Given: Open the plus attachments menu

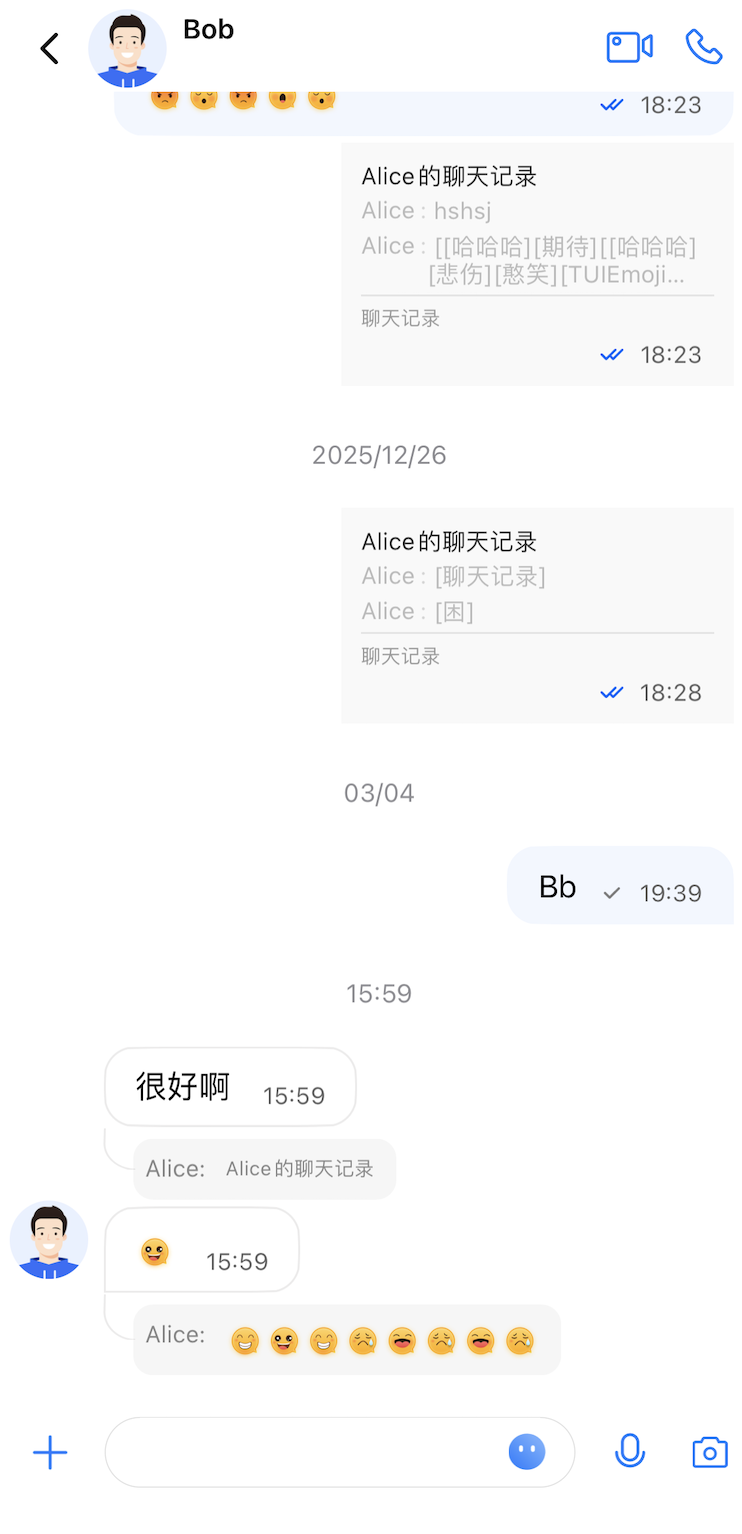Looking at the screenshot, I should click(50, 1453).
